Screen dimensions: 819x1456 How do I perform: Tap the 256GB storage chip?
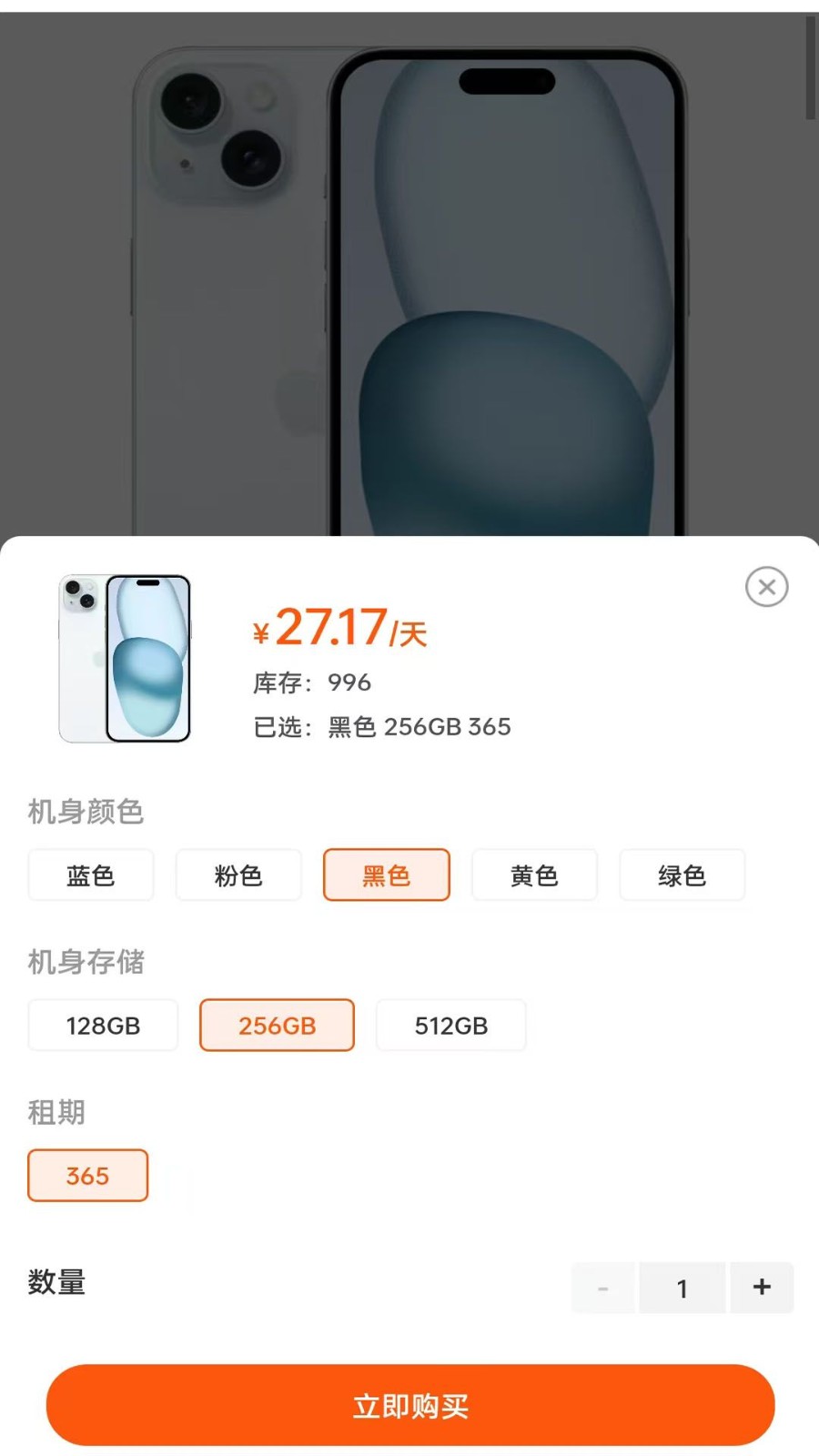277,1026
